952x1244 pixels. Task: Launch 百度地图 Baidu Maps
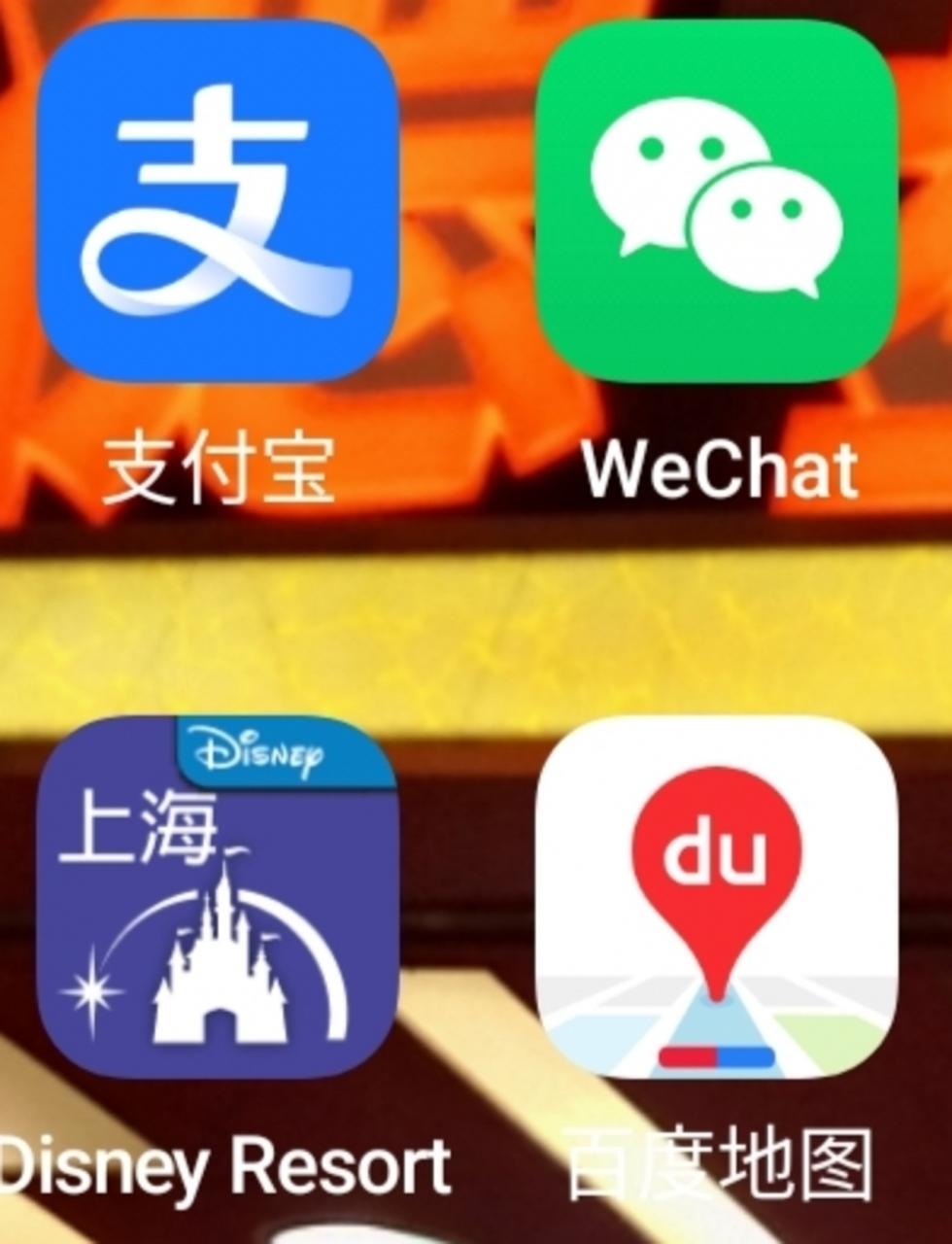717,897
